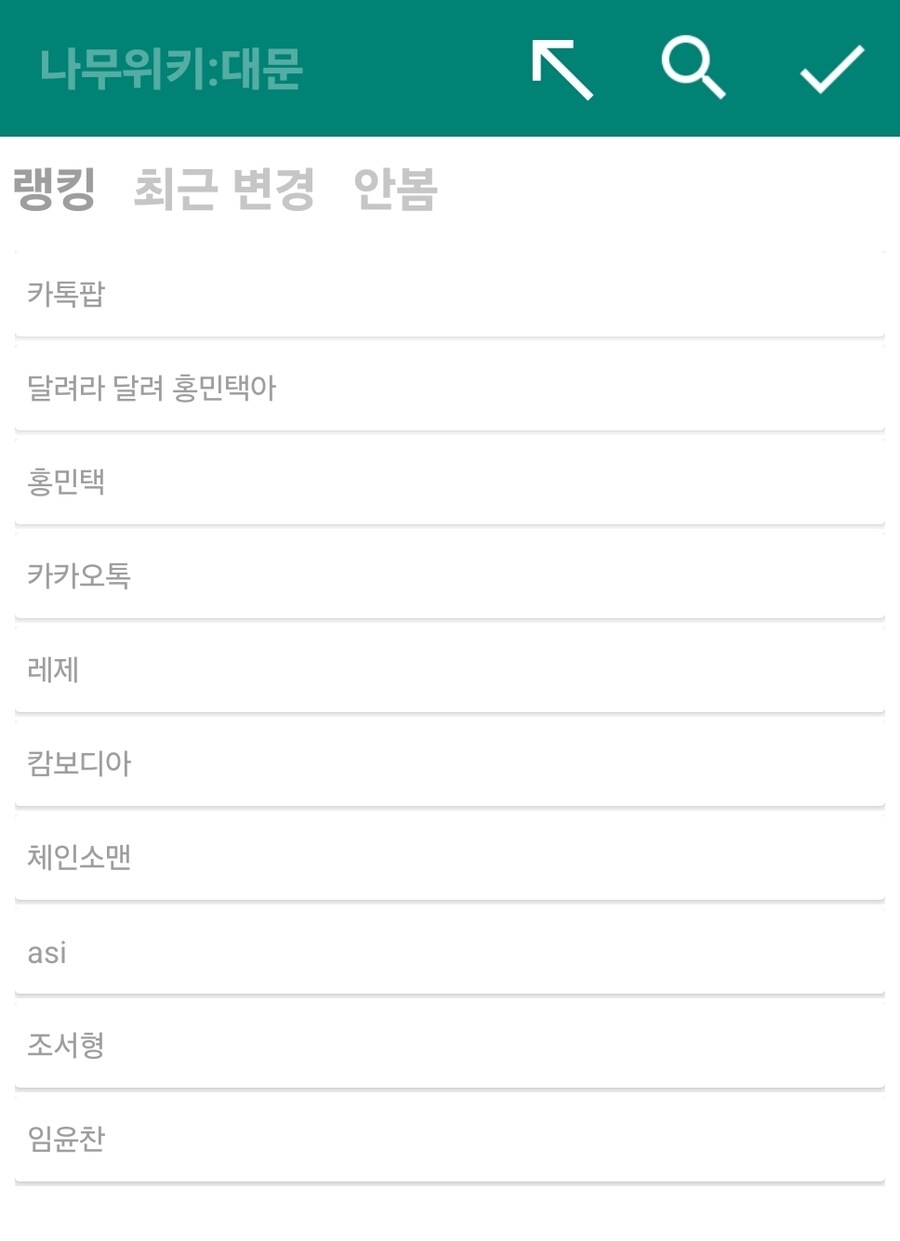This screenshot has height=1241, width=900.
Task: Open the 레제 entry
Action: pos(450,671)
